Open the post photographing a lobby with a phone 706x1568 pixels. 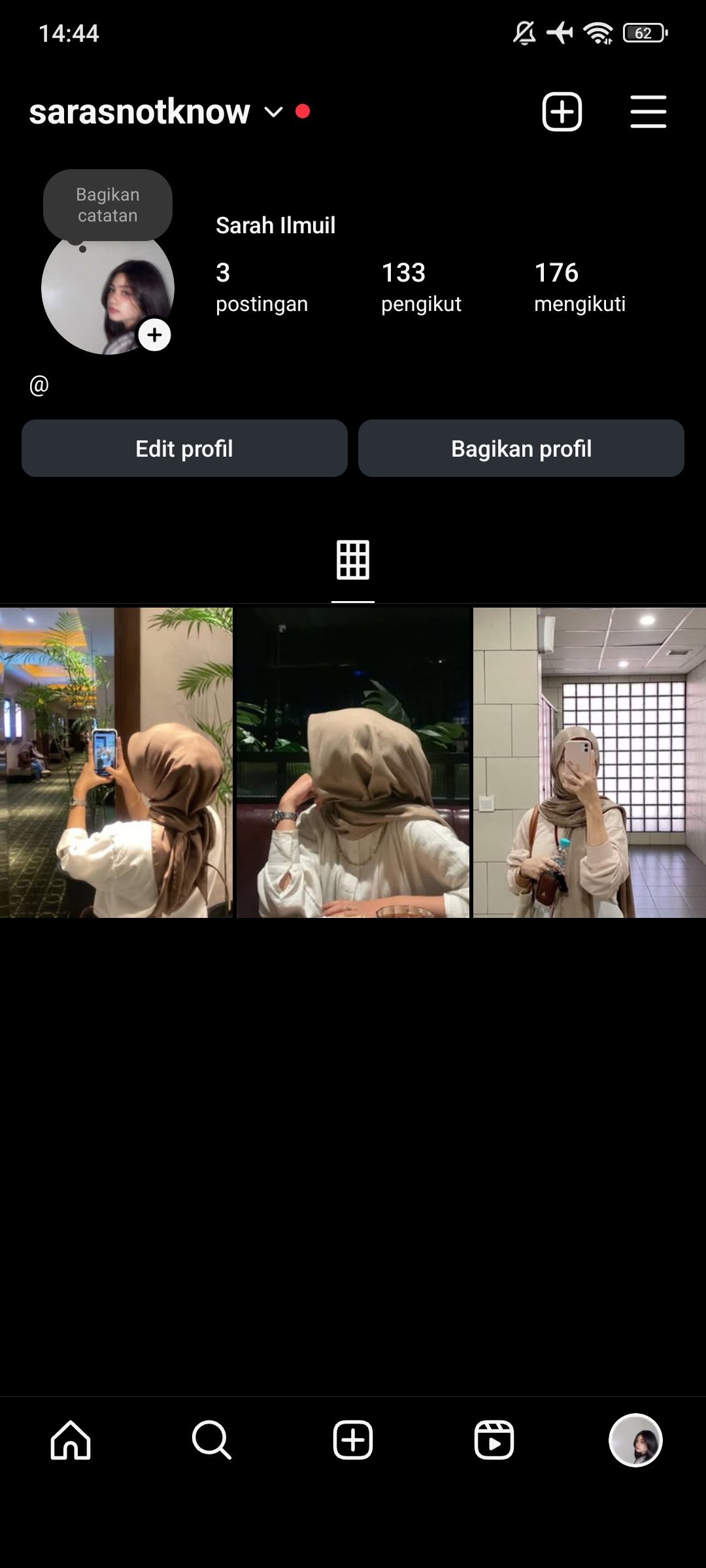pyautogui.click(x=116, y=762)
